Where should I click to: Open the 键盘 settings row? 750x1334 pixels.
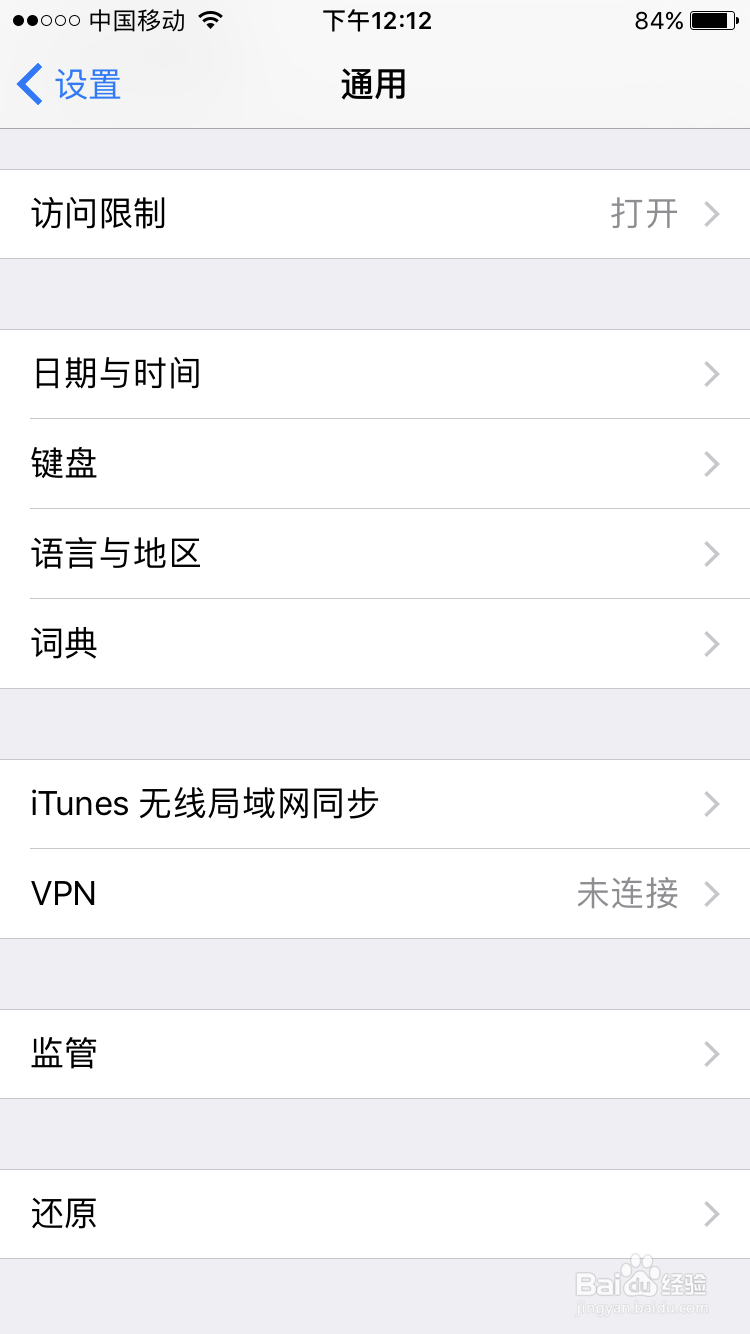click(375, 464)
